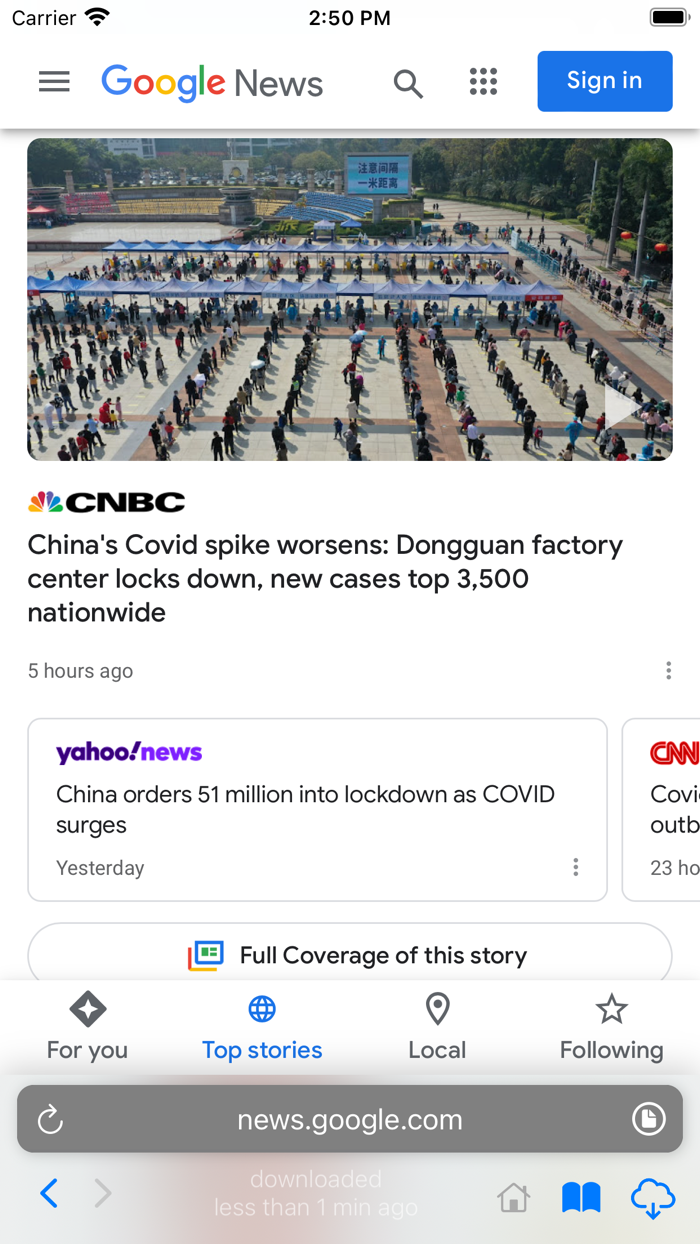
Task: Tap the search magnifier icon
Action: (407, 83)
